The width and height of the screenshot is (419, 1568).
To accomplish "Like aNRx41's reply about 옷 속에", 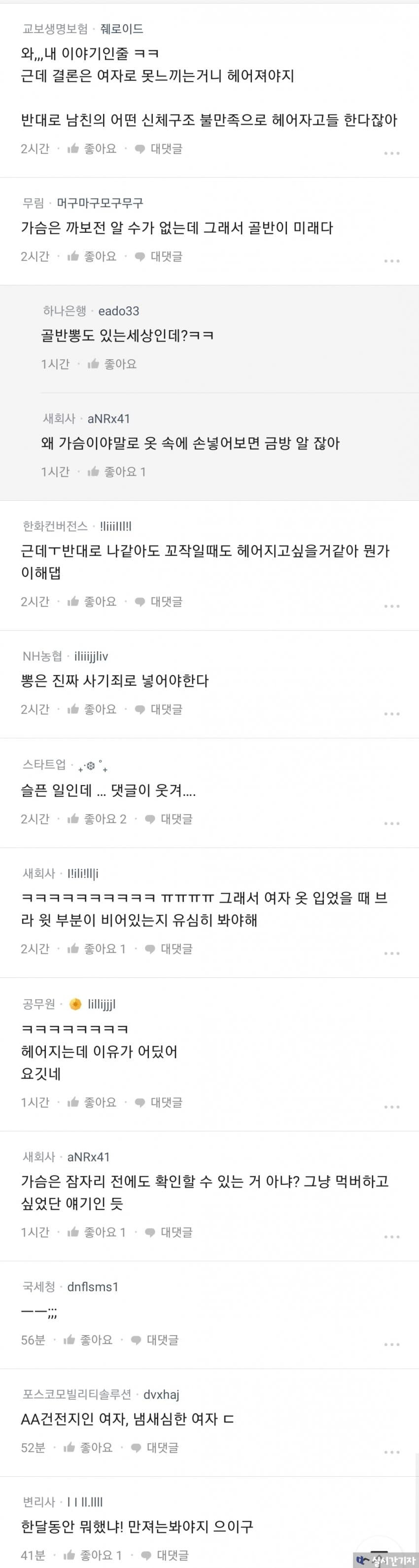I will 116,472.
